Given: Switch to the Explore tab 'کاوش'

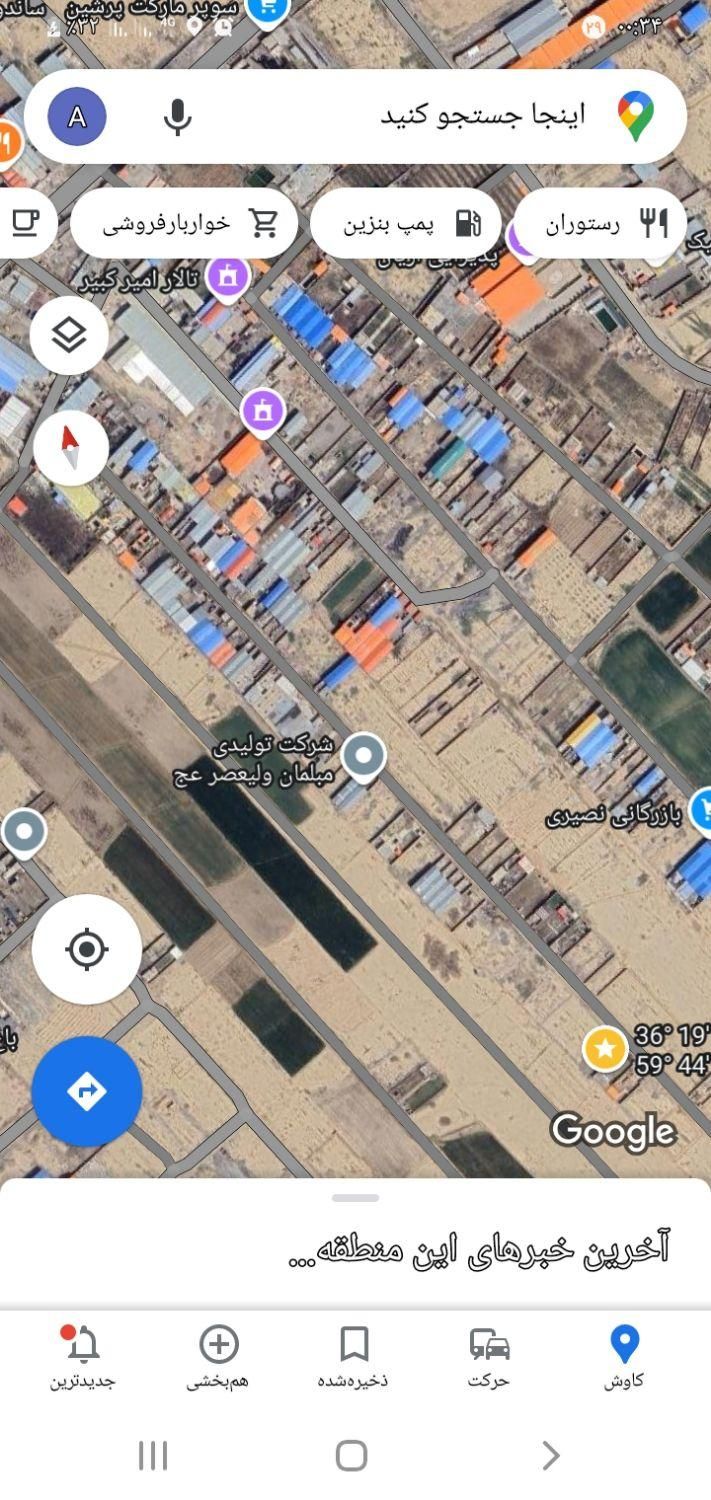Looking at the screenshot, I should pyautogui.click(x=624, y=1357).
